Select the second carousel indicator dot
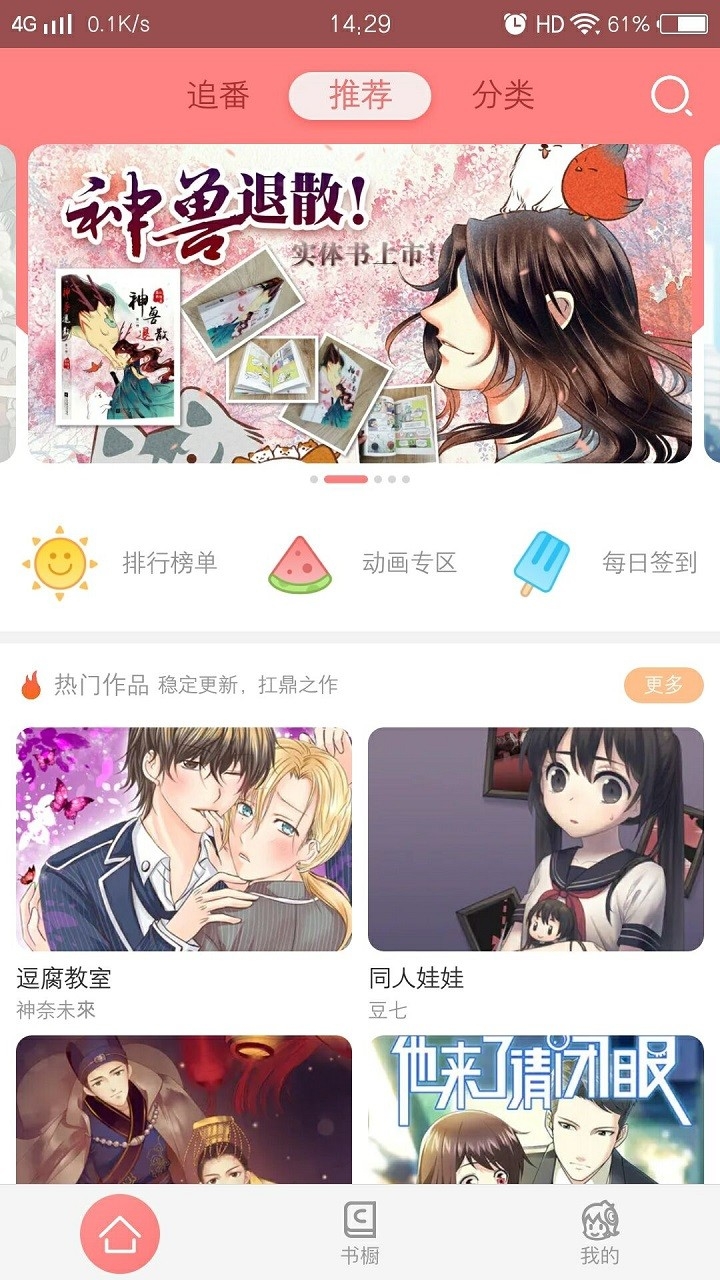 coord(344,479)
